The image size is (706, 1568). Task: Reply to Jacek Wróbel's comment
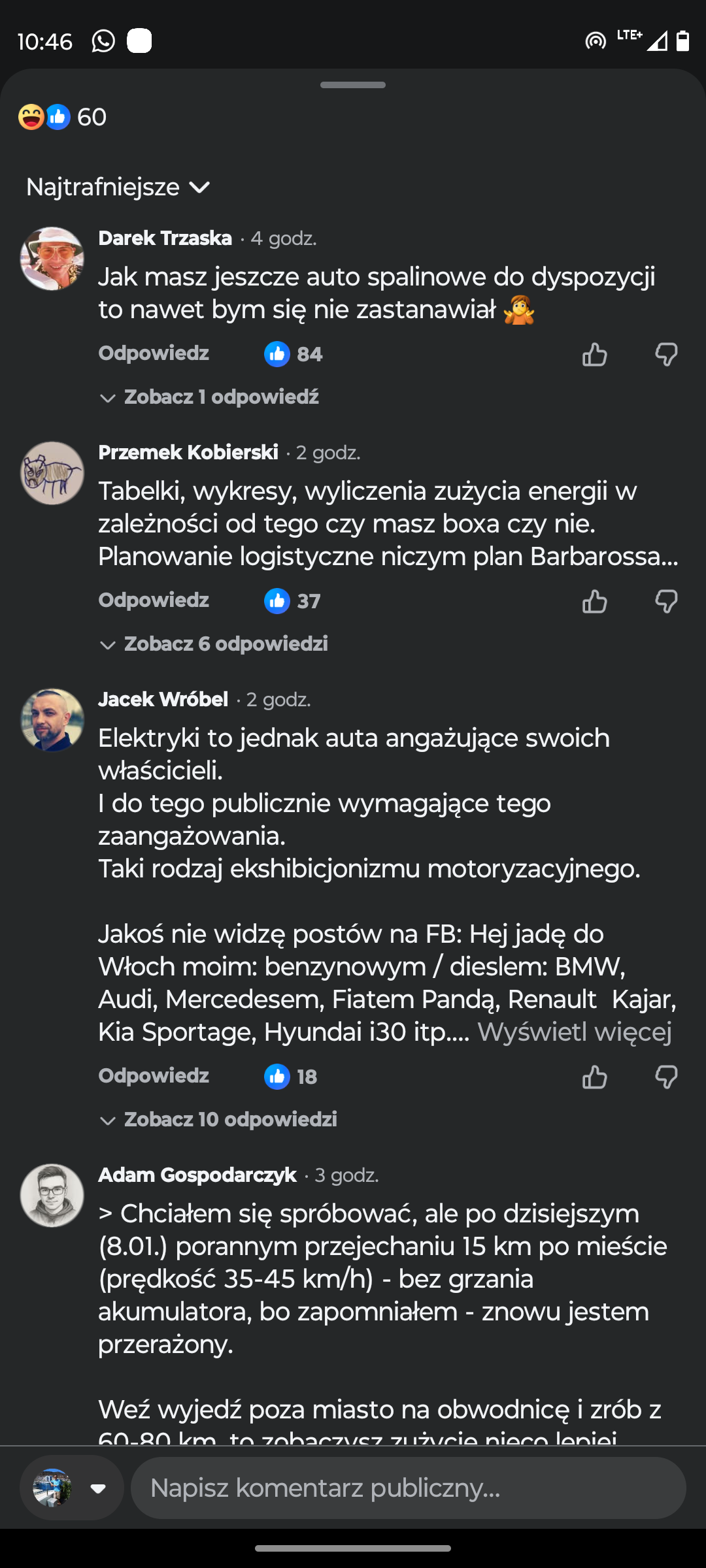pos(154,1076)
